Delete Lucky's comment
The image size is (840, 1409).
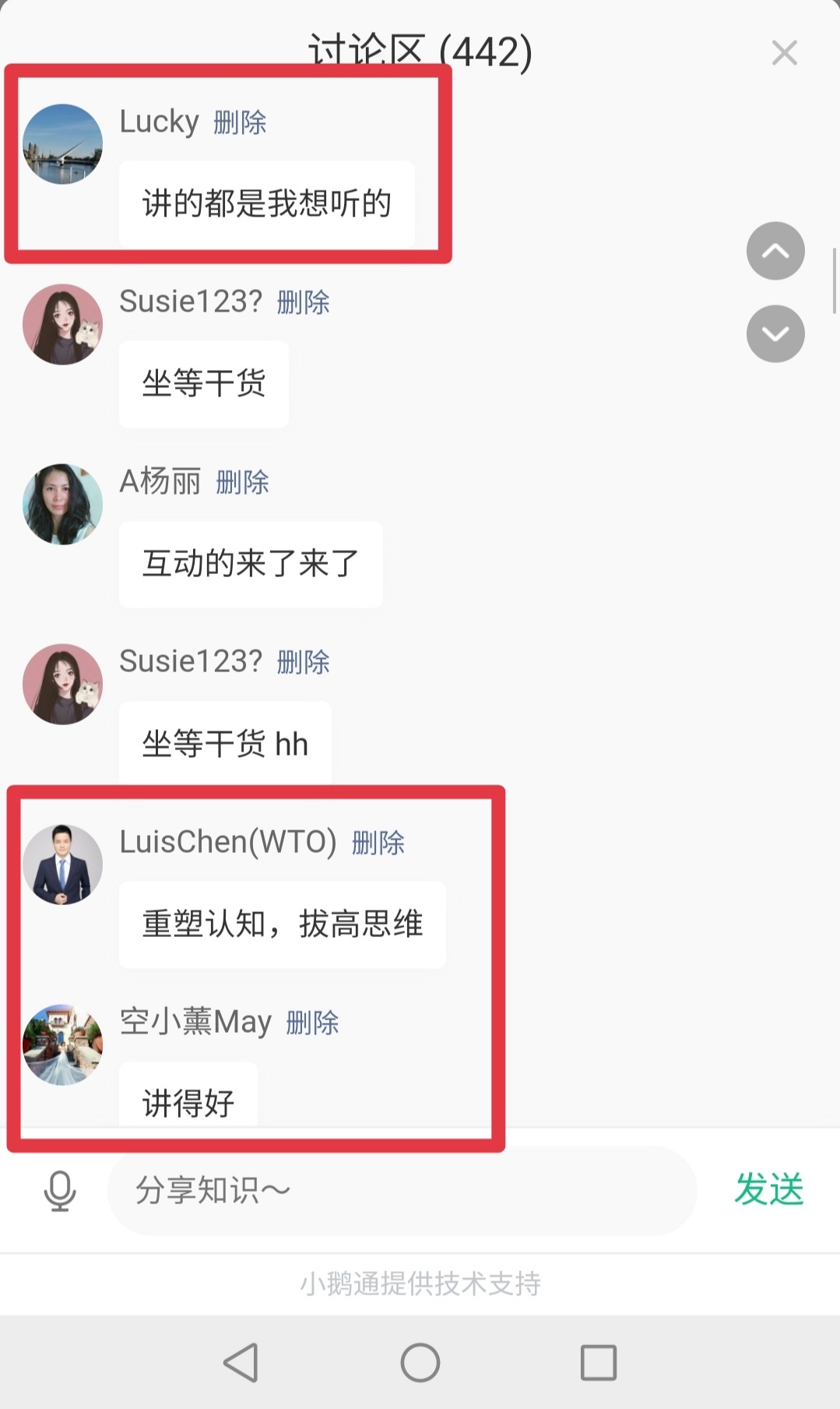tap(240, 122)
